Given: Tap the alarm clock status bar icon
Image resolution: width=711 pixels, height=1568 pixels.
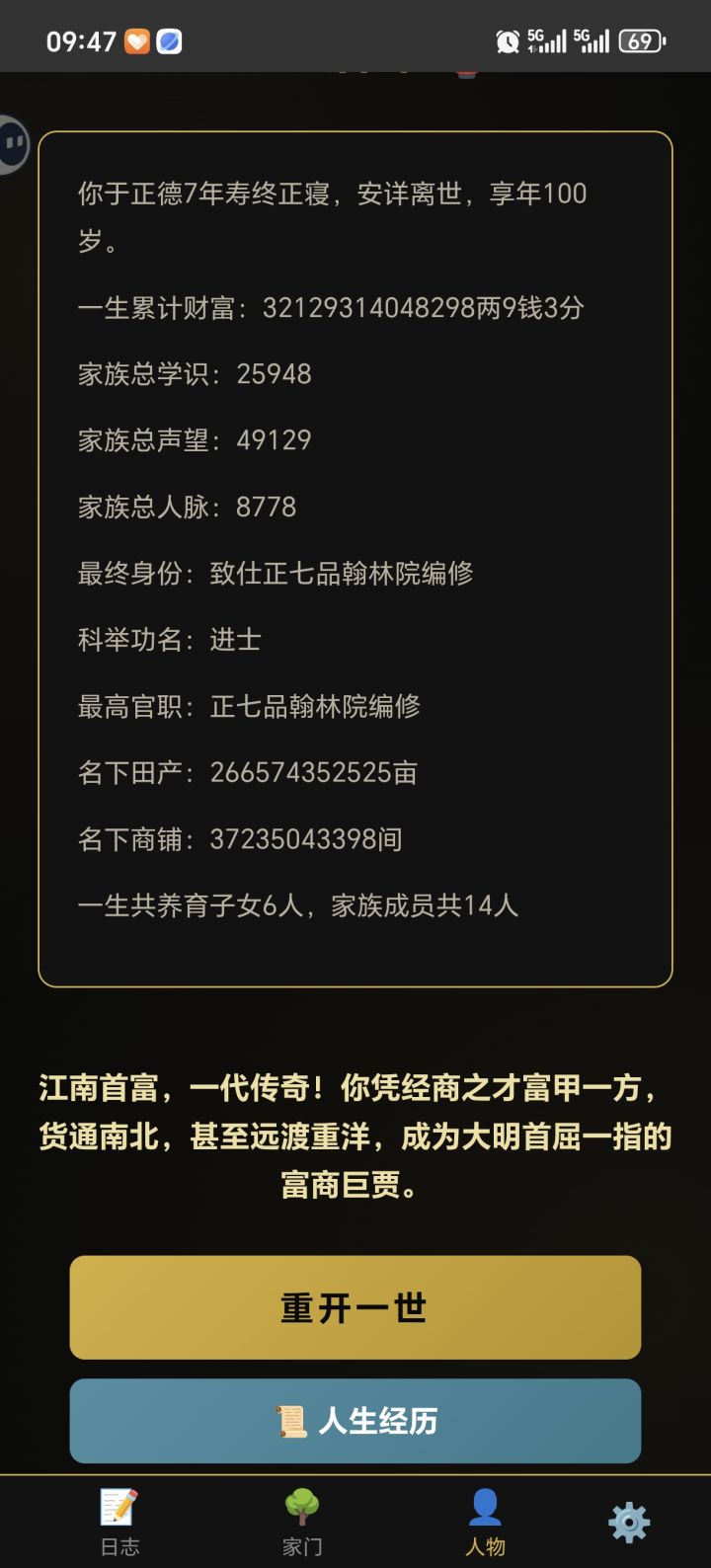Looking at the screenshot, I should 510,41.
